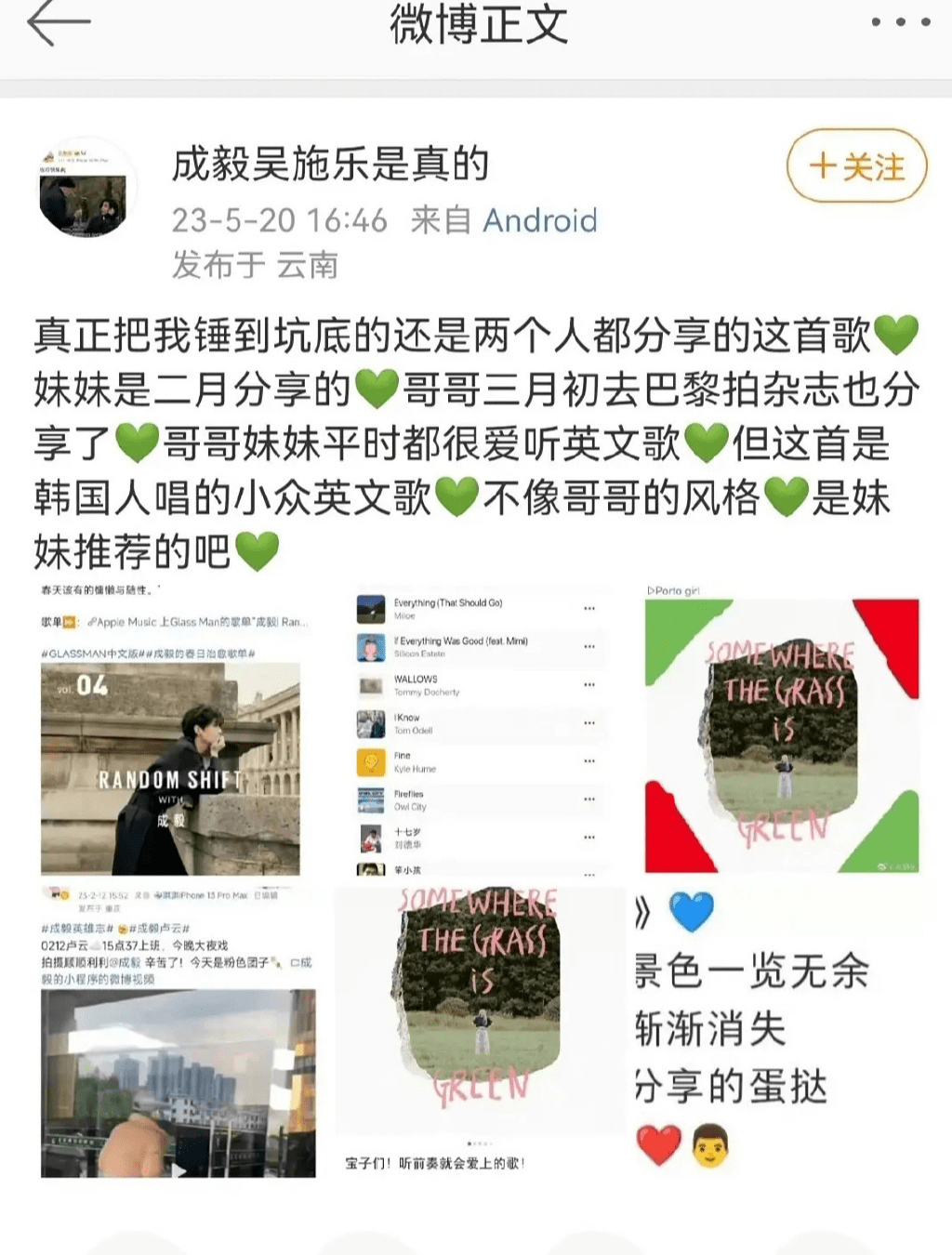Open 成毅吴施乐是真的 username profile
This screenshot has height=1255, width=952.
(330, 164)
